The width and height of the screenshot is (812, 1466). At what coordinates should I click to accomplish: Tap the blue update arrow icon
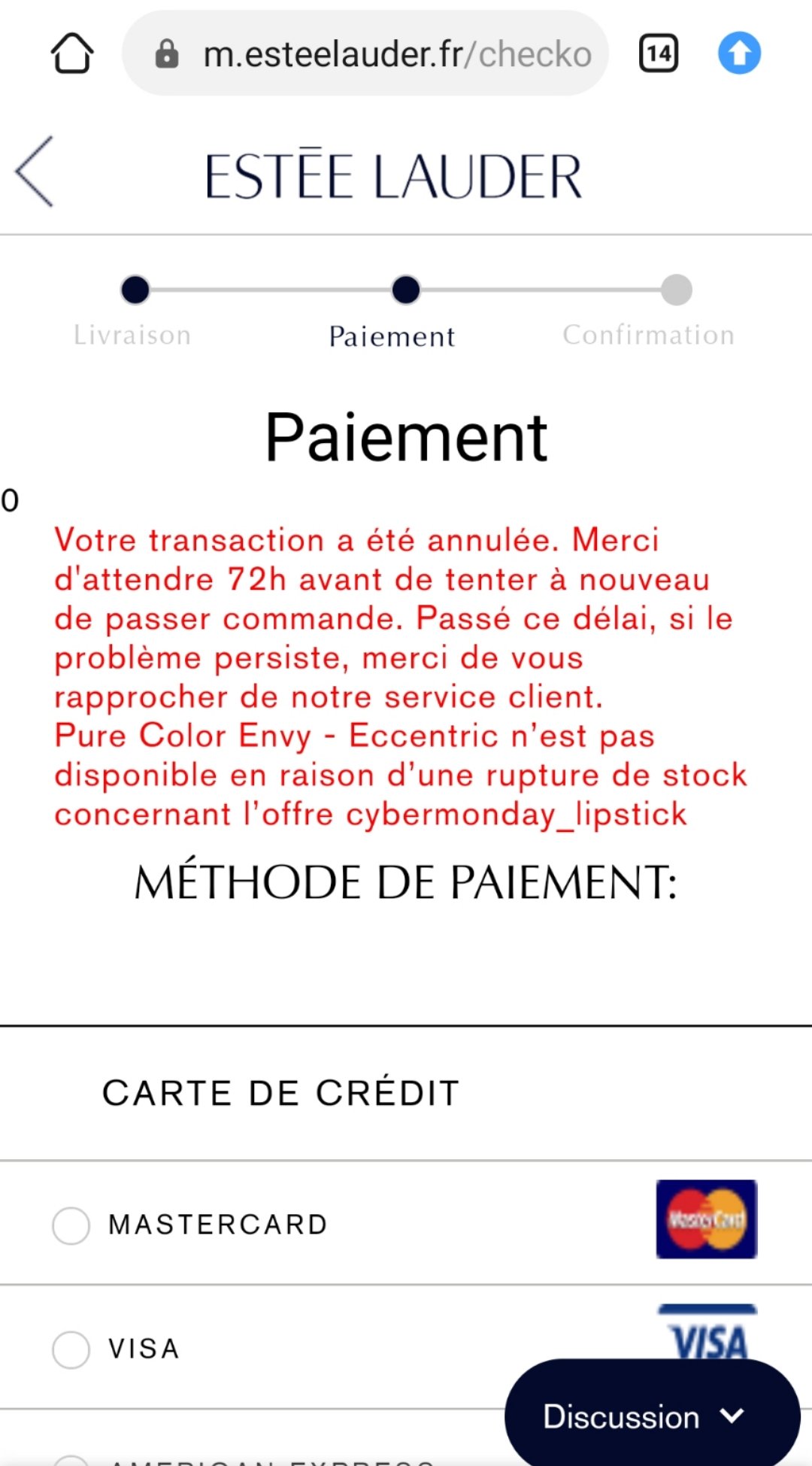[739, 53]
